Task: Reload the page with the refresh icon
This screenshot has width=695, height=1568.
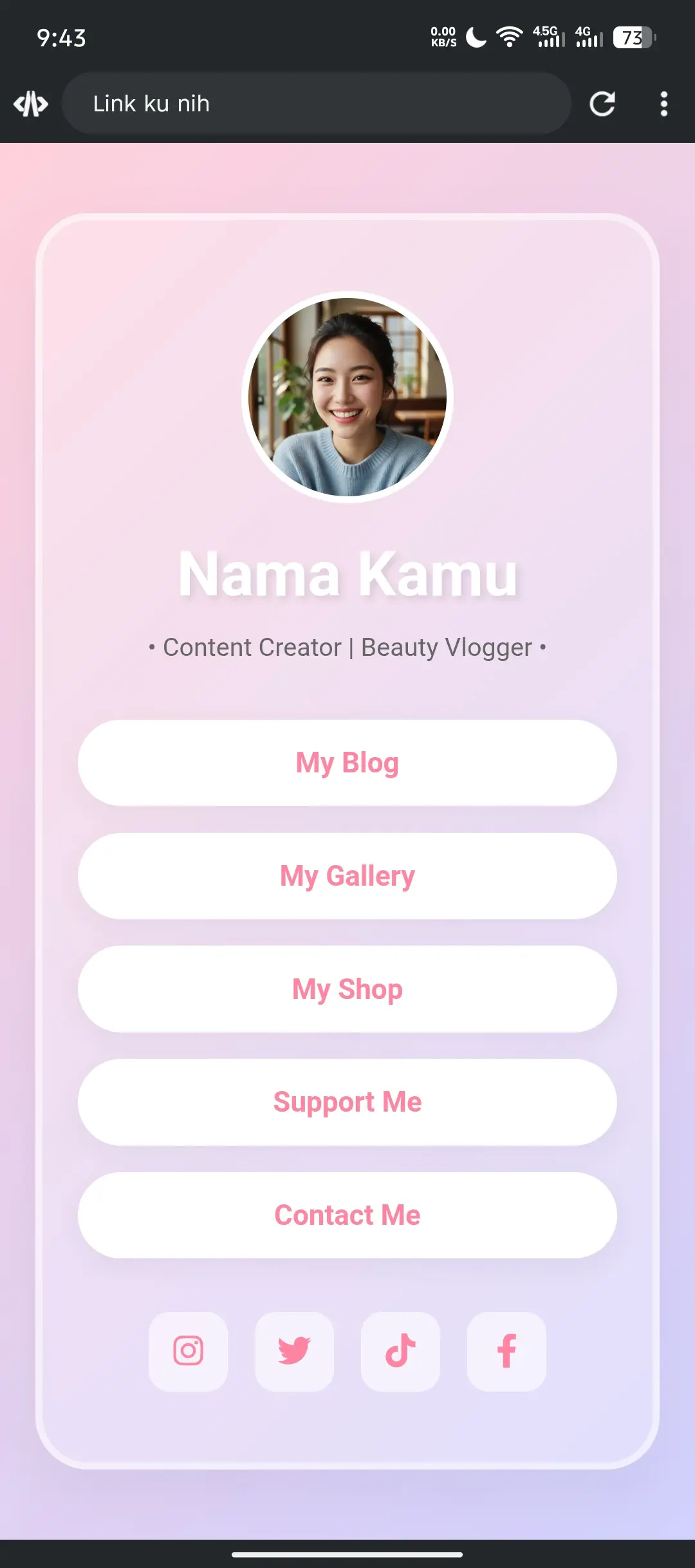Action: coord(602,104)
